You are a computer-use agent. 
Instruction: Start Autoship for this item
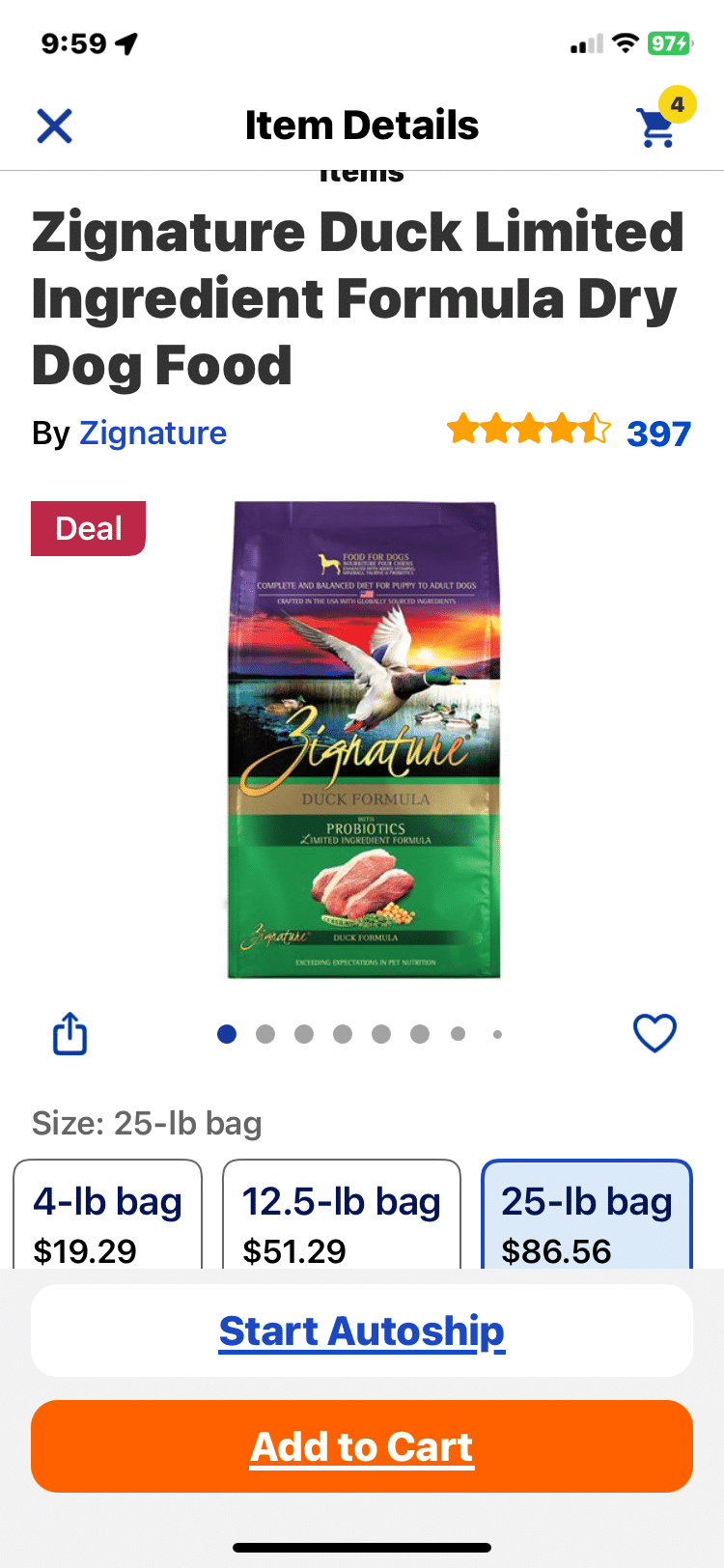362,1330
